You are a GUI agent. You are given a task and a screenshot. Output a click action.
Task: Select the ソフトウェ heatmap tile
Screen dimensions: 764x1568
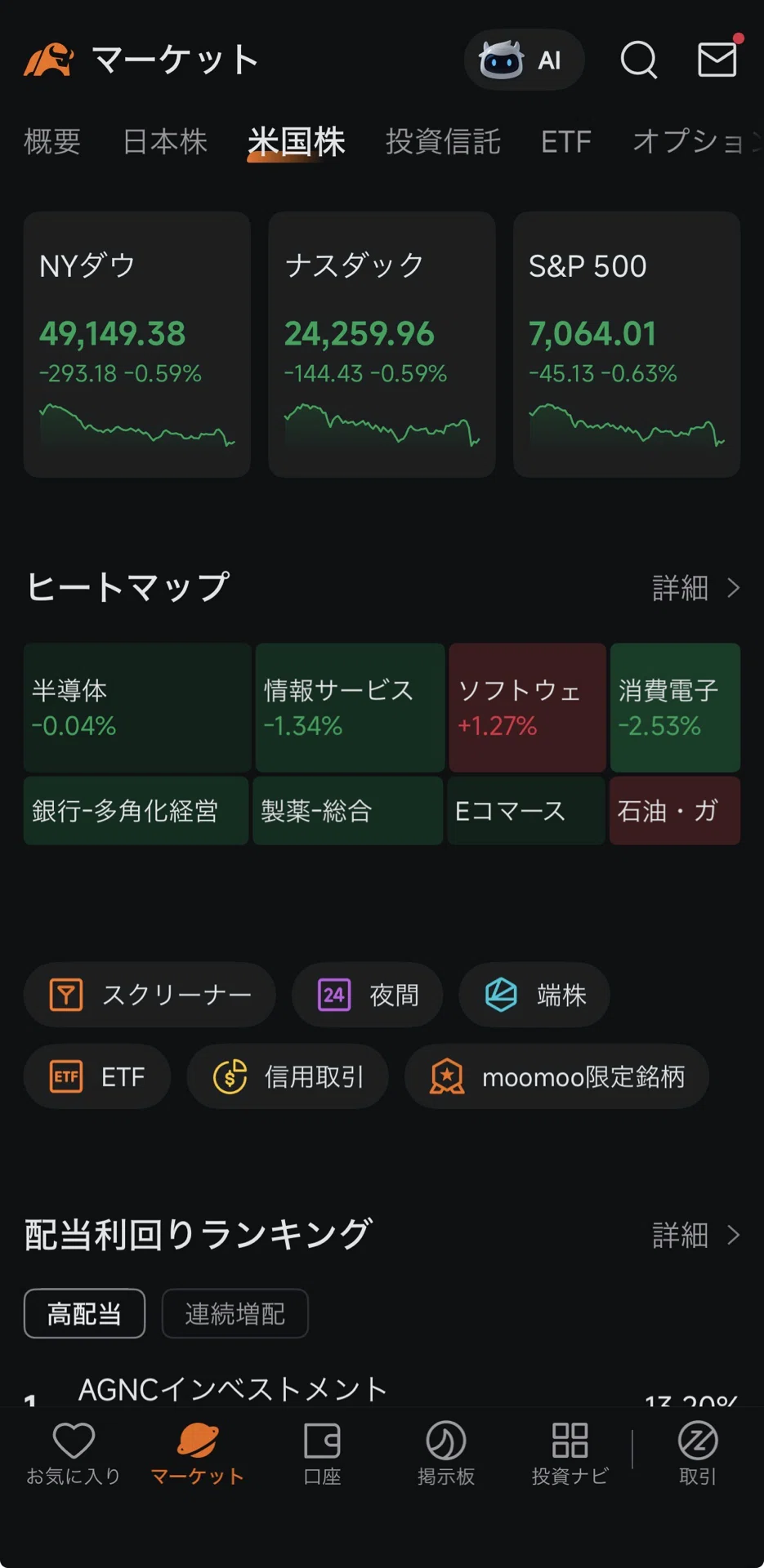(527, 707)
